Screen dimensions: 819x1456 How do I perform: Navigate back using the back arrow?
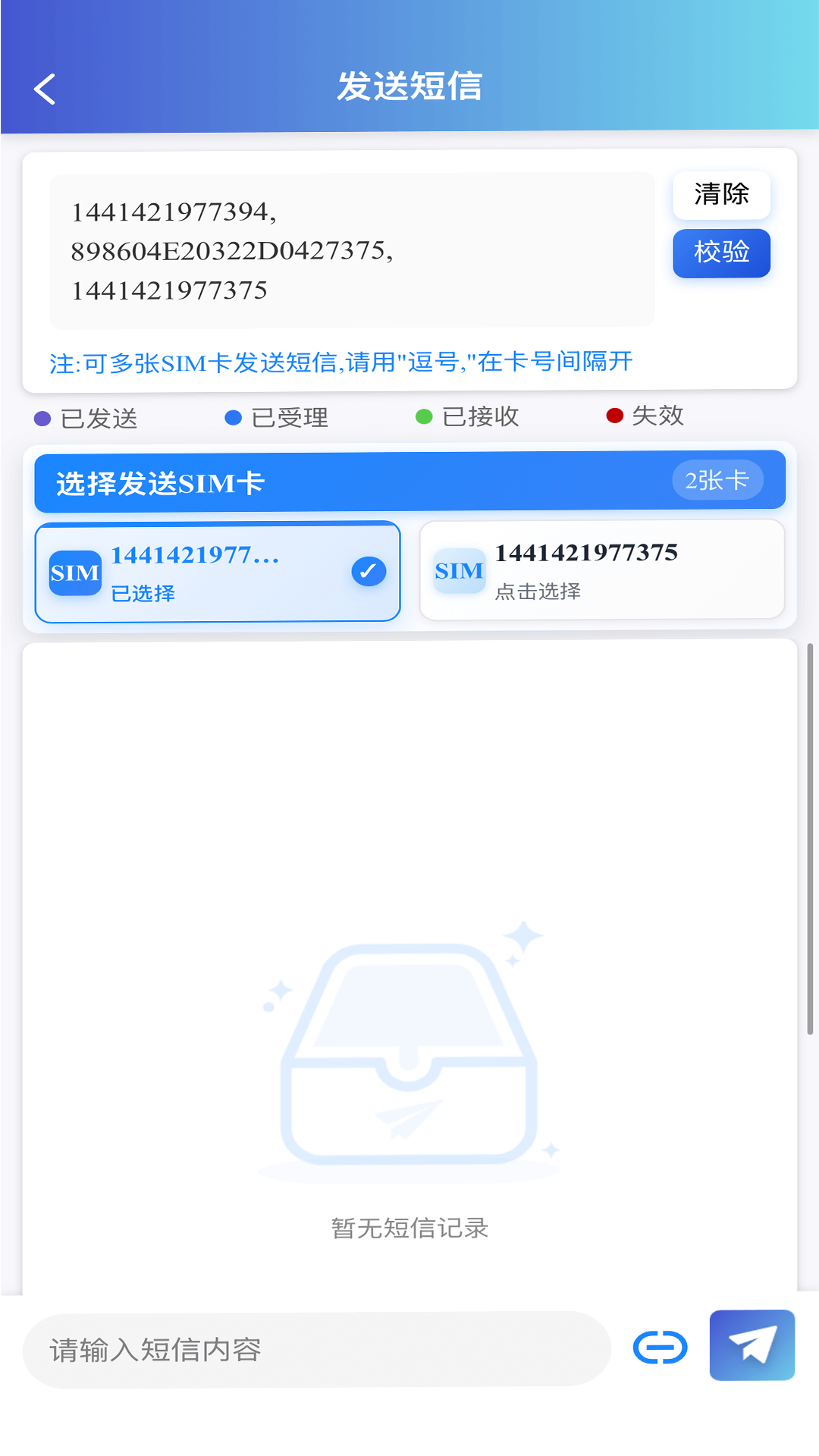click(x=45, y=89)
